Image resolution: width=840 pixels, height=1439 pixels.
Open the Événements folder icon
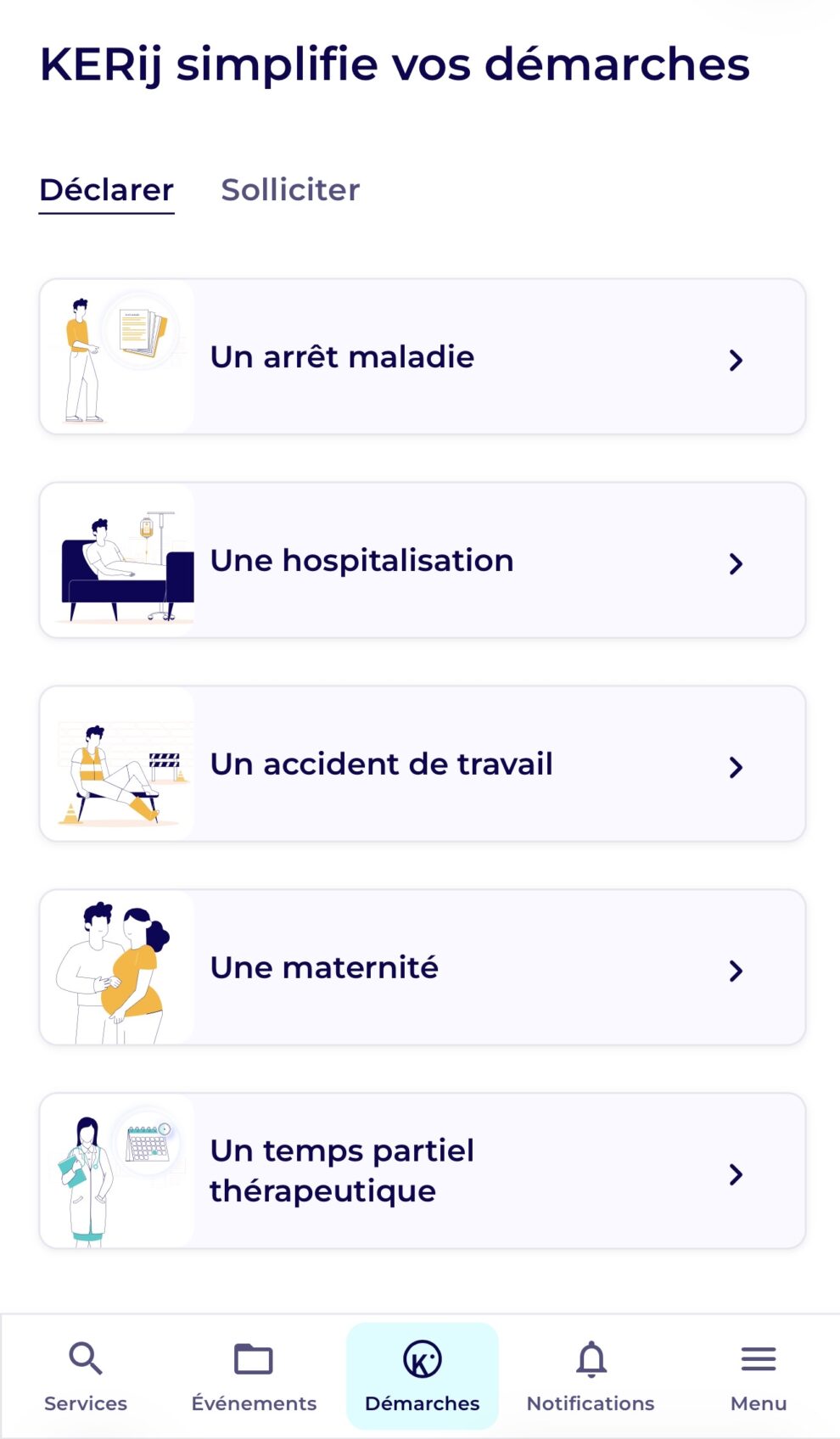tap(253, 1358)
